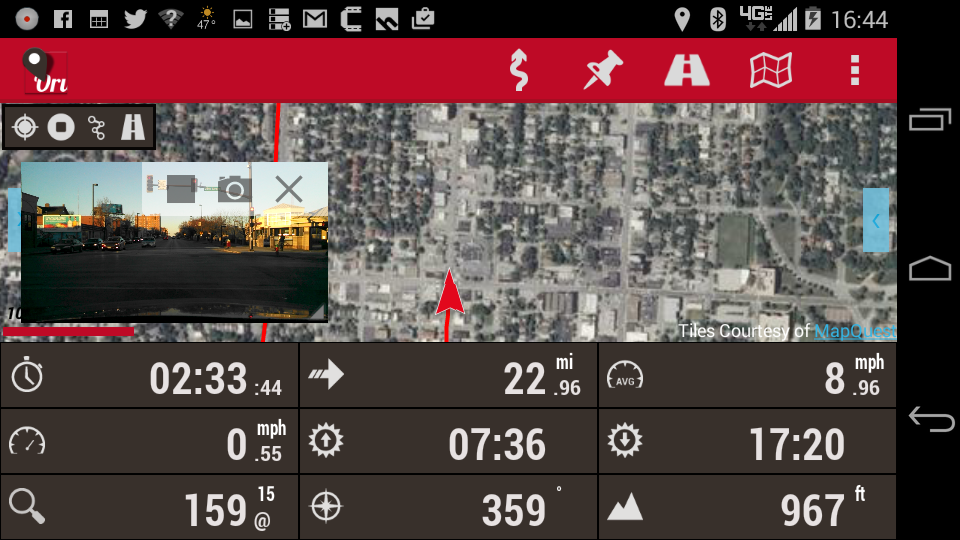Tap the pushpin waypoint icon
Screen dimensions: 960x540
click(x=603, y=71)
